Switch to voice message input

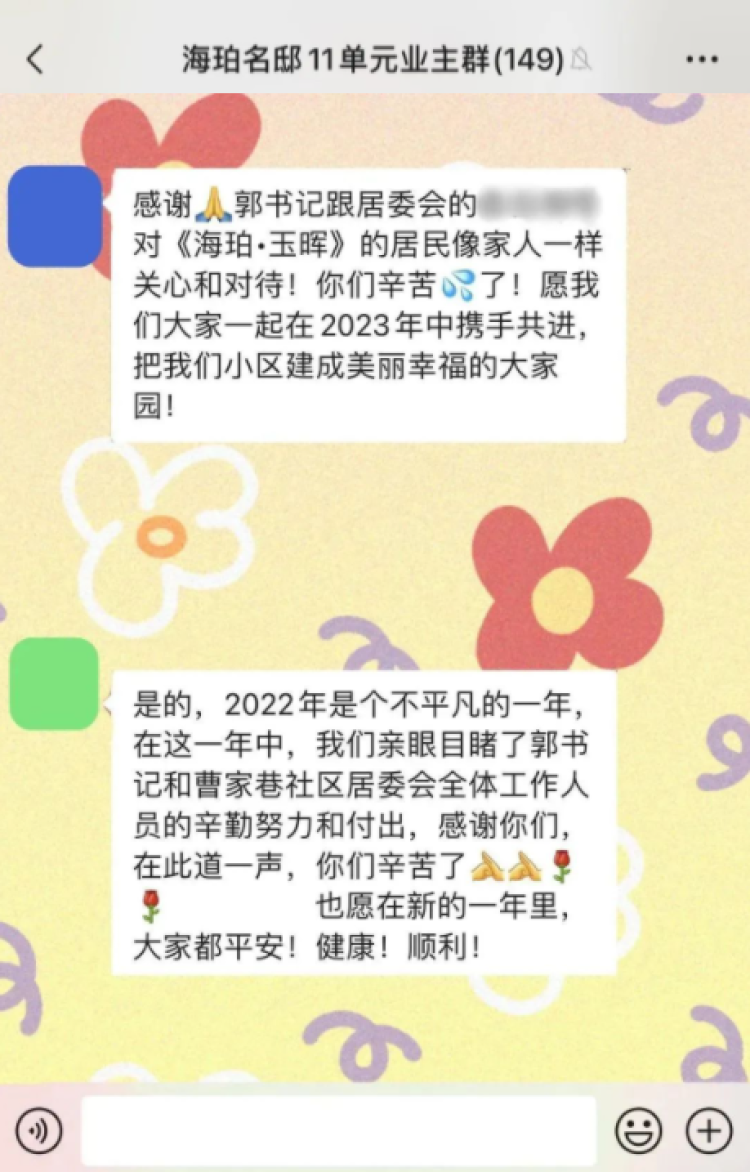(39, 1131)
